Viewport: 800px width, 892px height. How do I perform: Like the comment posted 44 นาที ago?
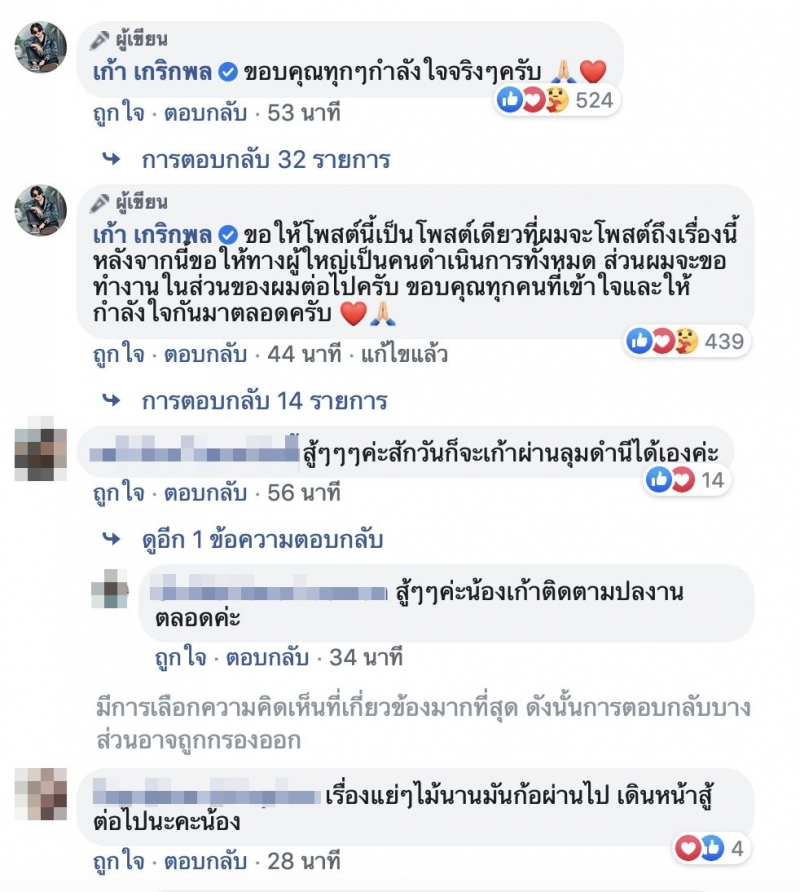(118, 354)
